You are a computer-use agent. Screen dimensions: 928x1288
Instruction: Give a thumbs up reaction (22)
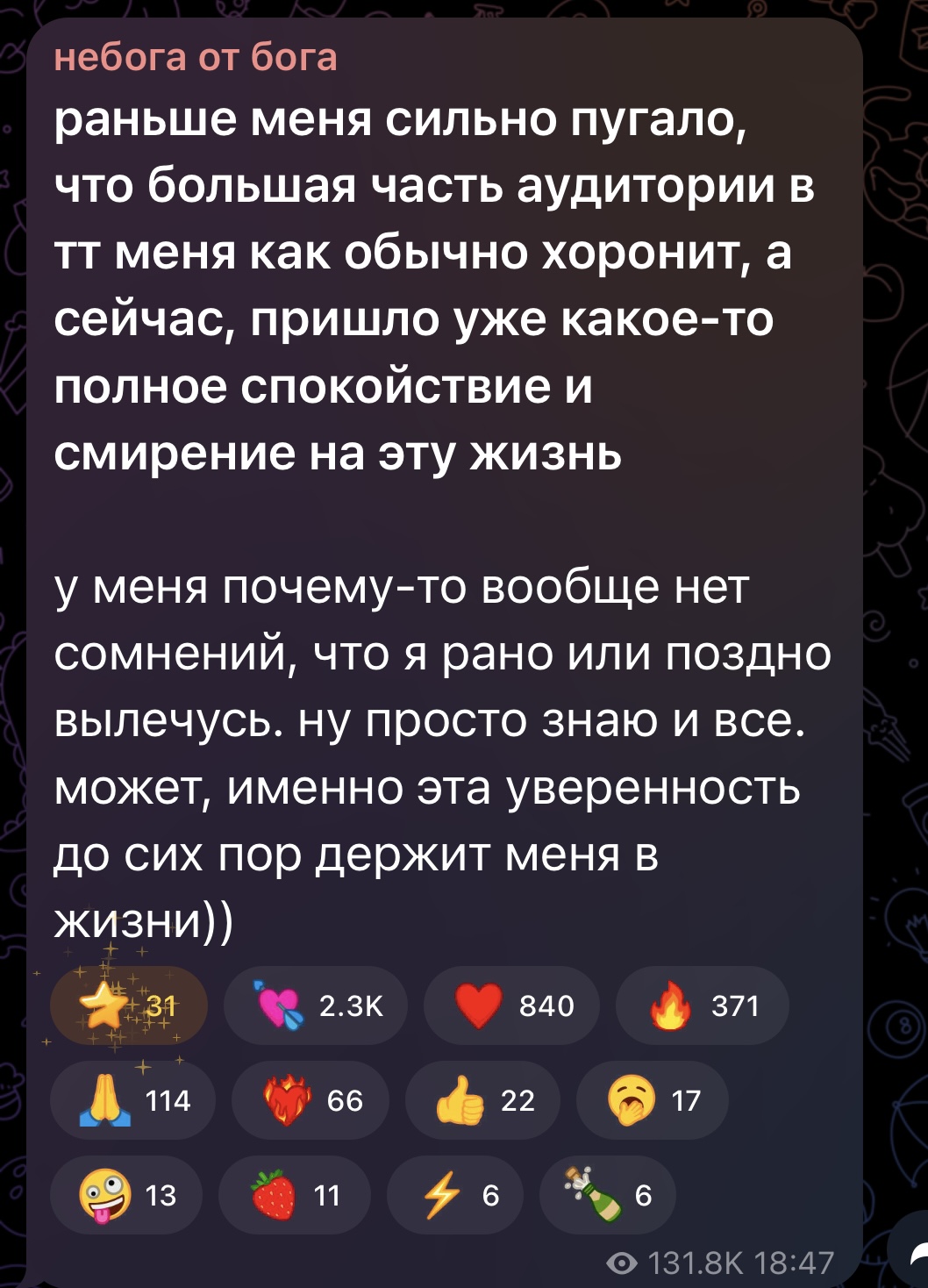[x=482, y=1100]
